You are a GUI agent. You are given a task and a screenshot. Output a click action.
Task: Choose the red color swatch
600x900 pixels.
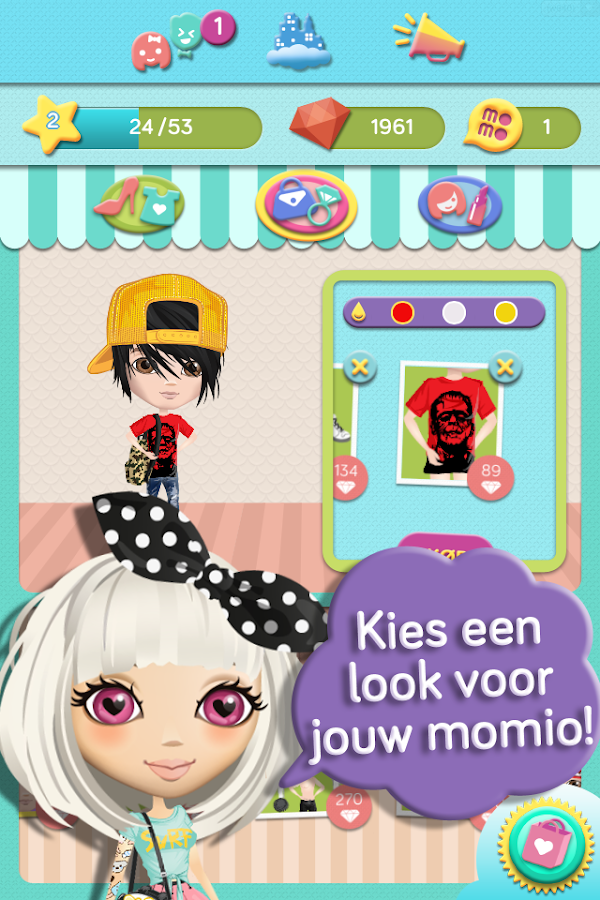coord(402,313)
